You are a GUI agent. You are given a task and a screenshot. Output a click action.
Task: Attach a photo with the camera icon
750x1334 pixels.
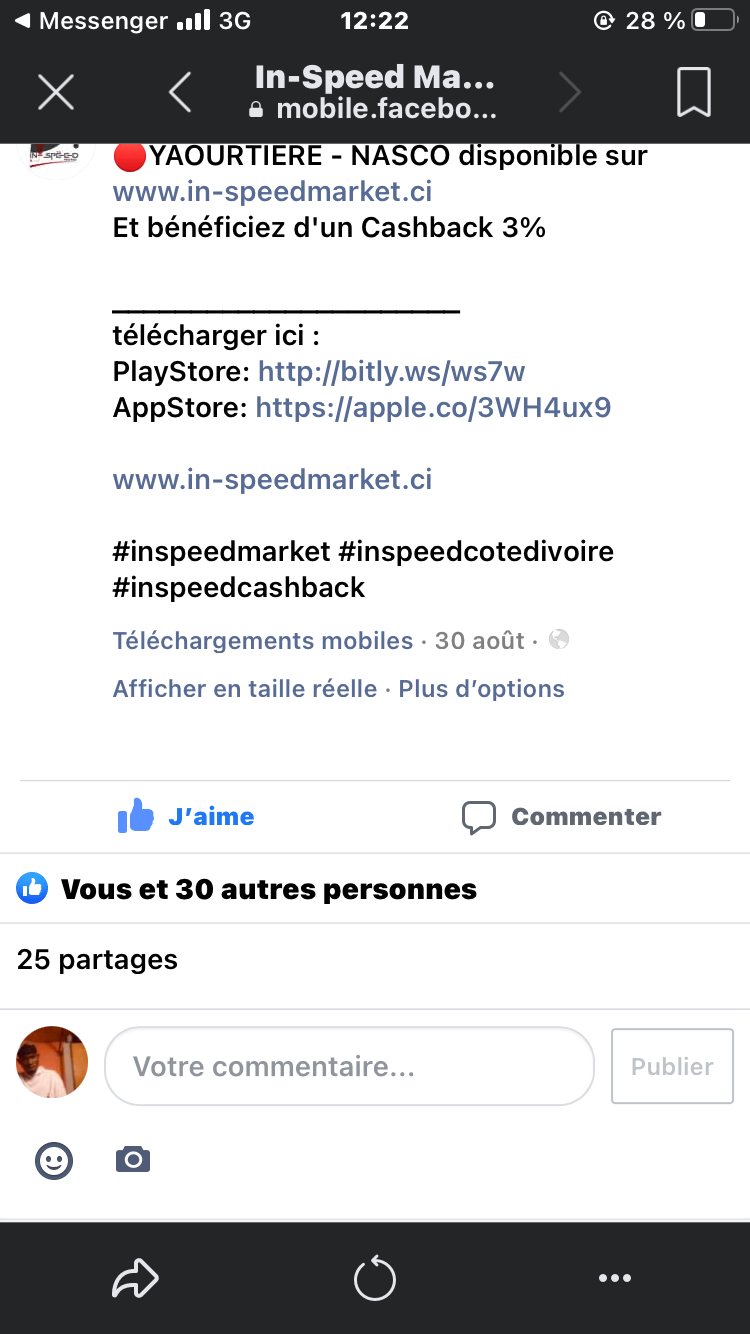(132, 1160)
